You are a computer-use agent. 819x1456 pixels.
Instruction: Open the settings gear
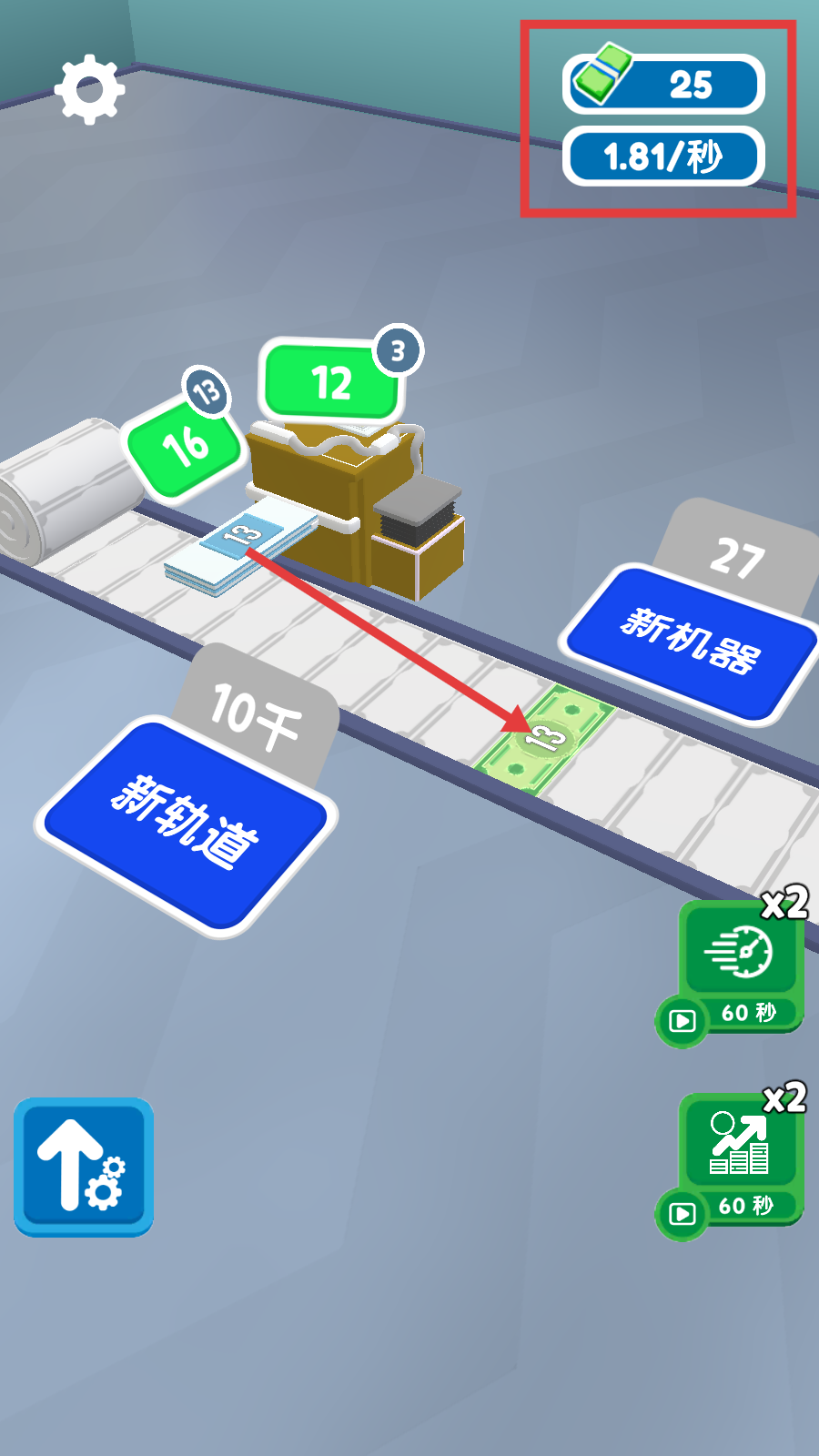point(89,89)
